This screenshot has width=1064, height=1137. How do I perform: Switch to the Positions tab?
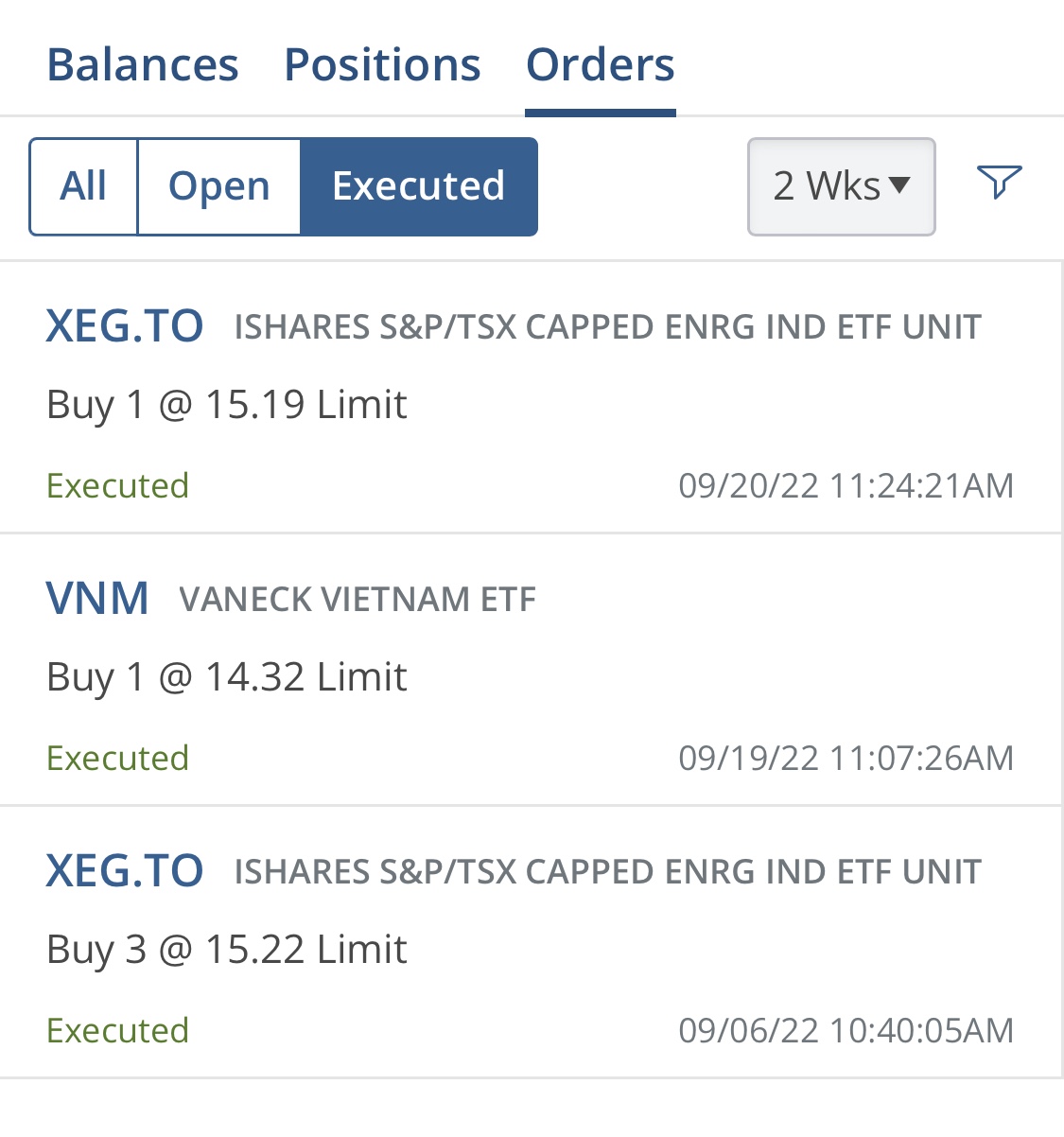(382, 65)
